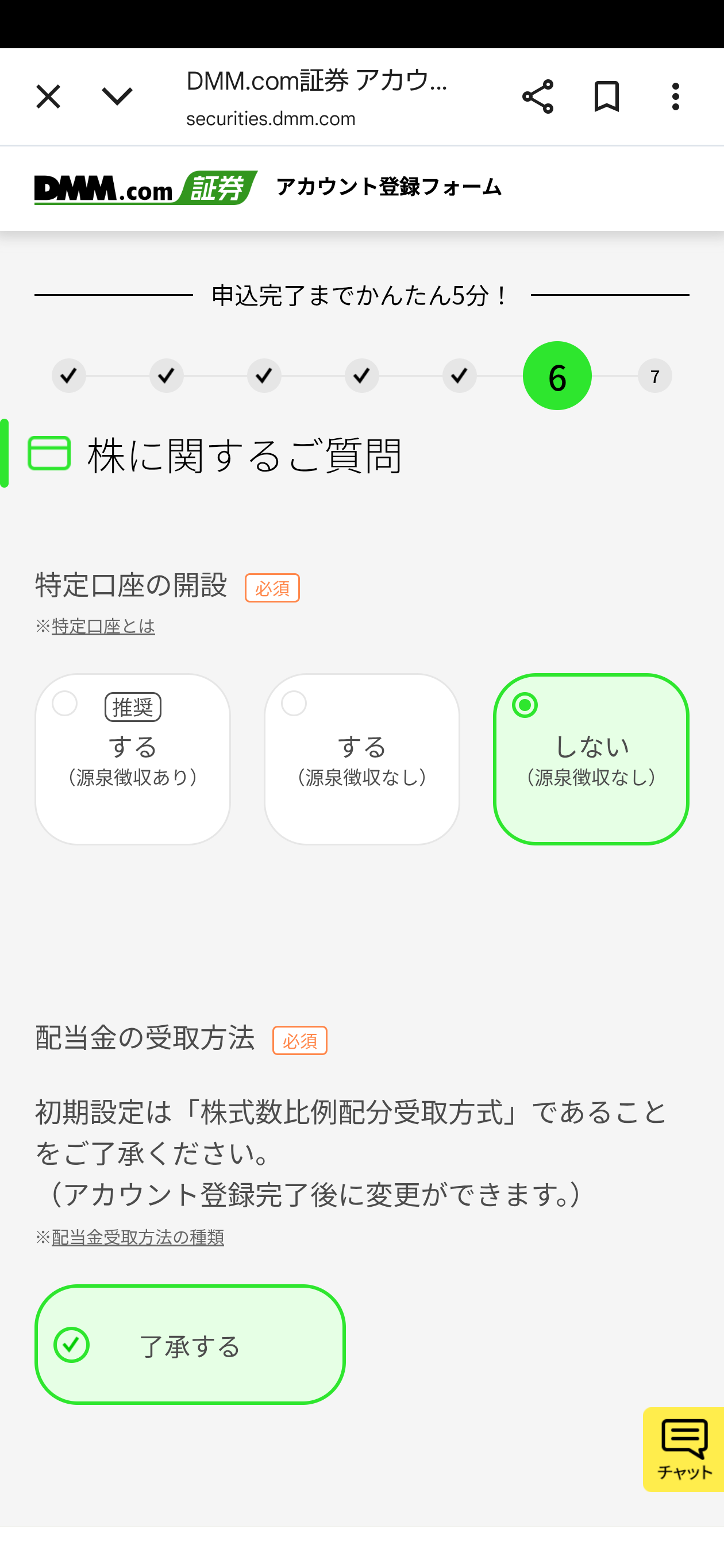Bookmark this page

tap(606, 97)
